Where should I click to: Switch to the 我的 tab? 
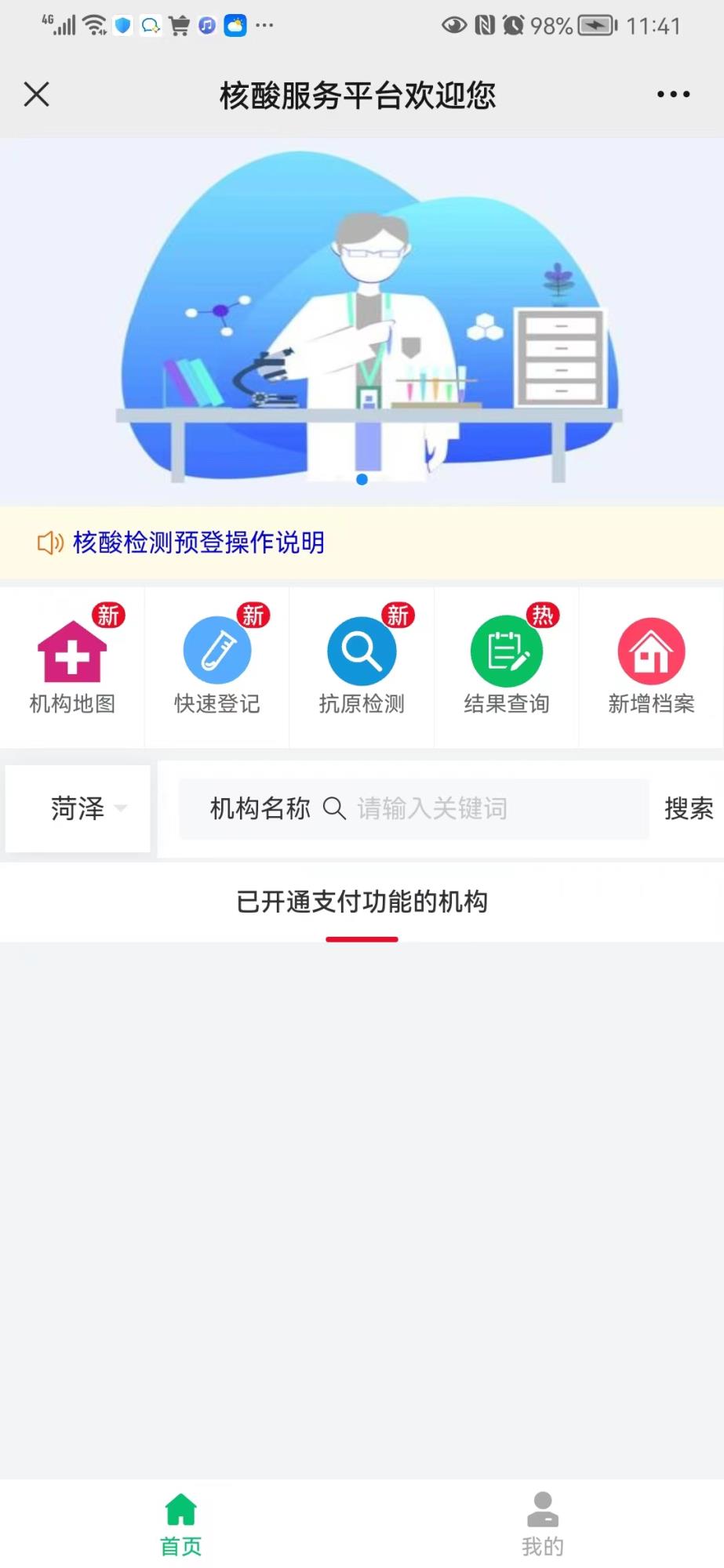[543, 1525]
